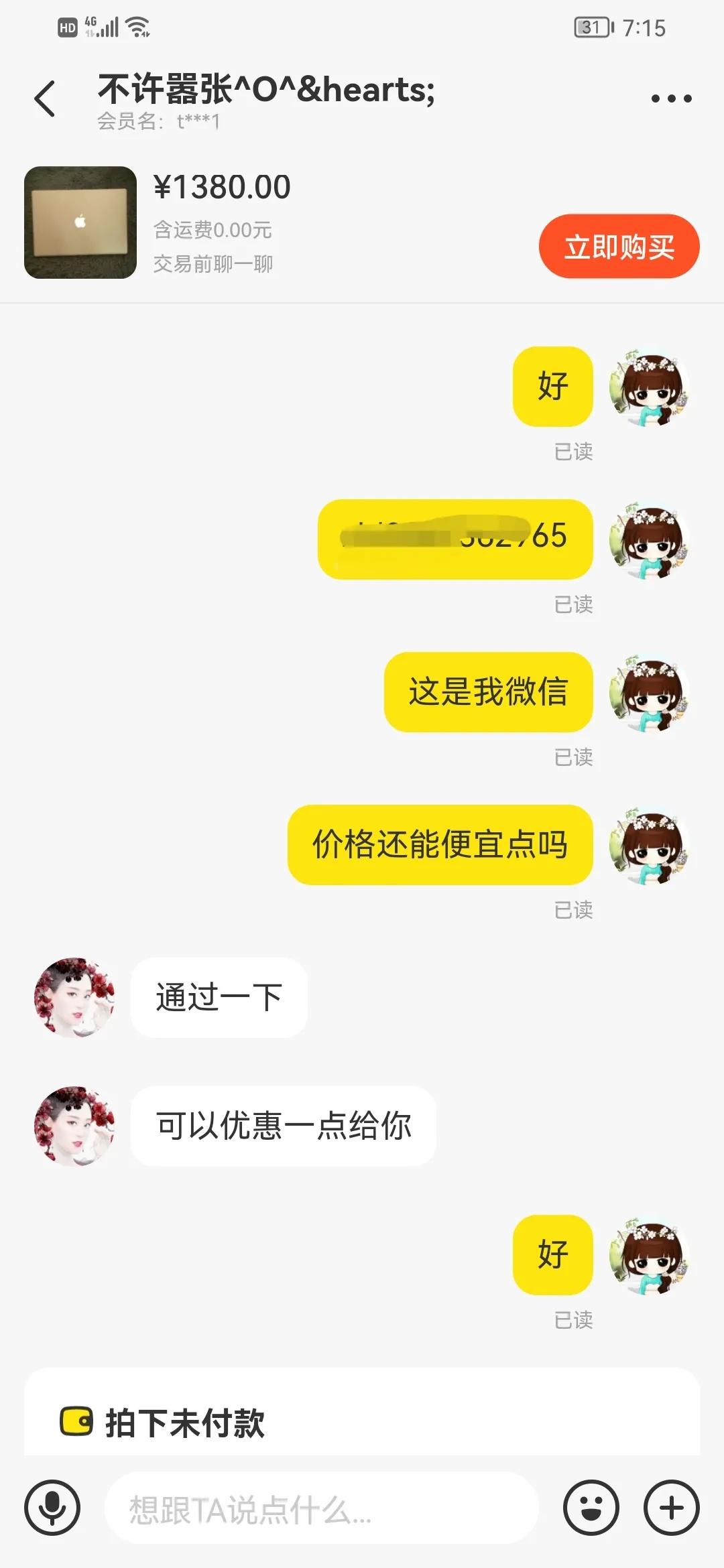Tap the 立即购买 purchase button

619,247
